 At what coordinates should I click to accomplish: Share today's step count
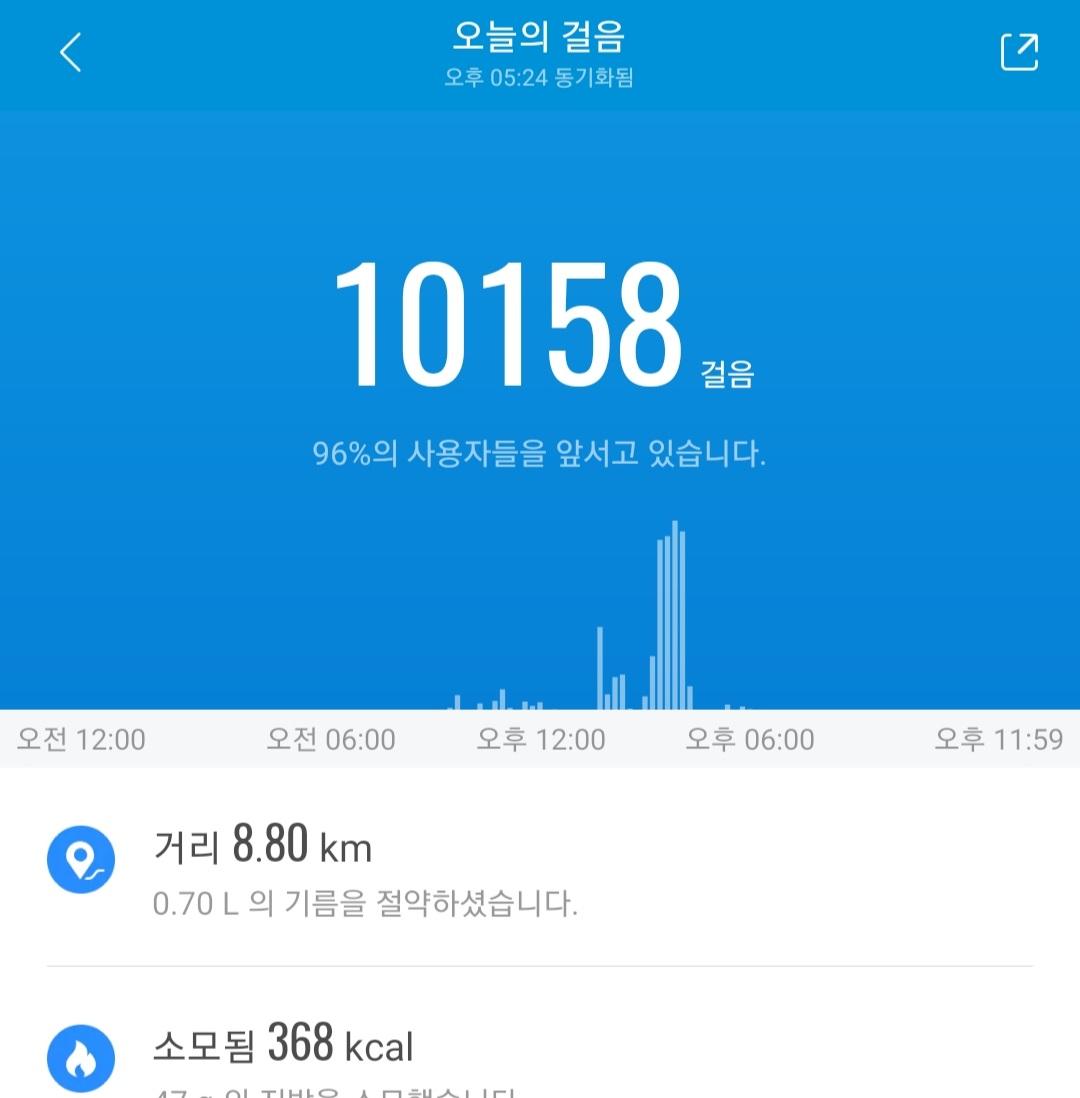coord(1019,52)
